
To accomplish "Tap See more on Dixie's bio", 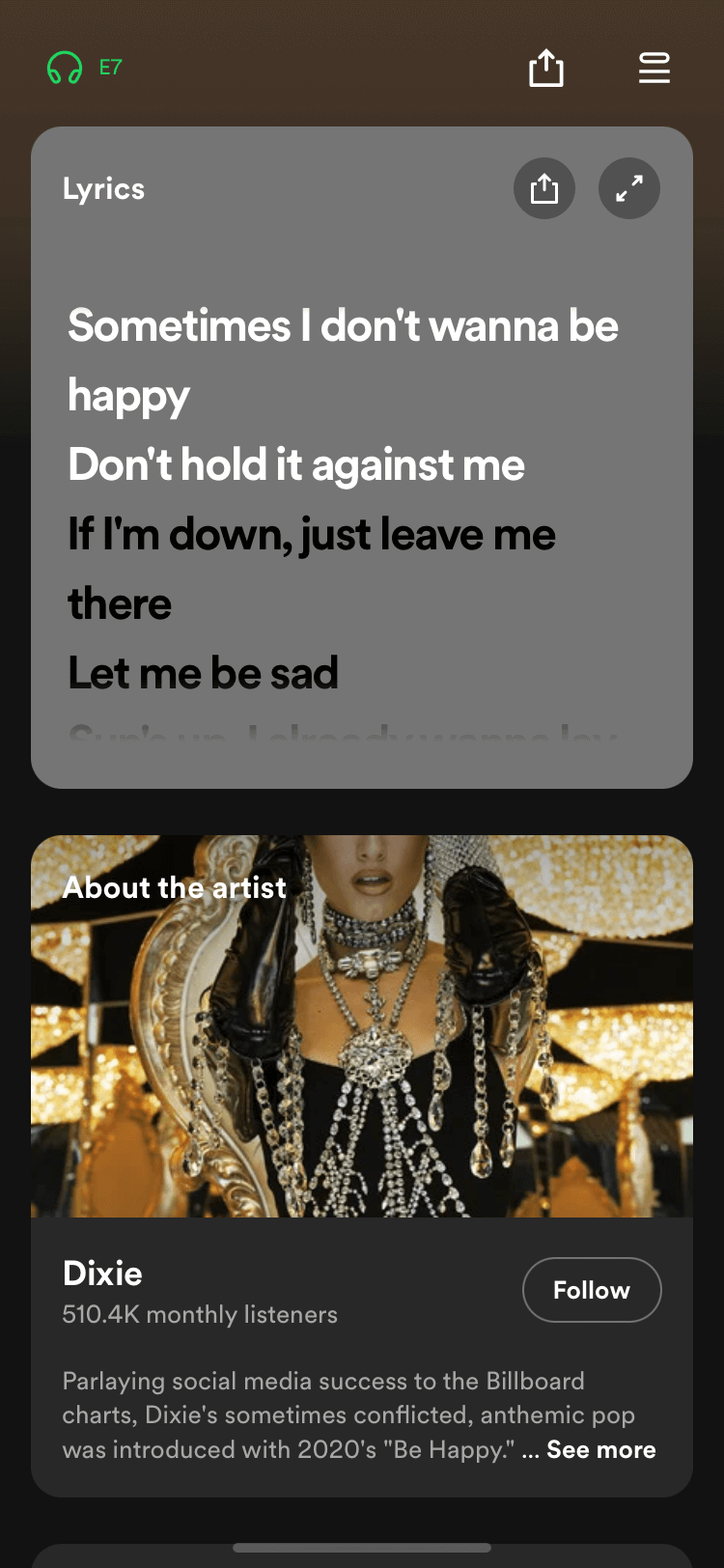I will pyautogui.click(x=601, y=1449).
